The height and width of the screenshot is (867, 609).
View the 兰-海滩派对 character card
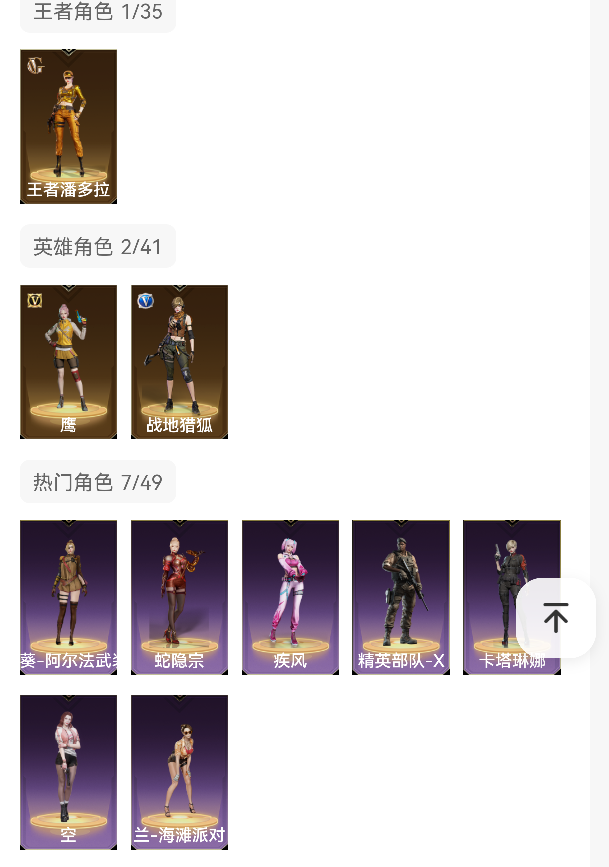click(x=179, y=771)
